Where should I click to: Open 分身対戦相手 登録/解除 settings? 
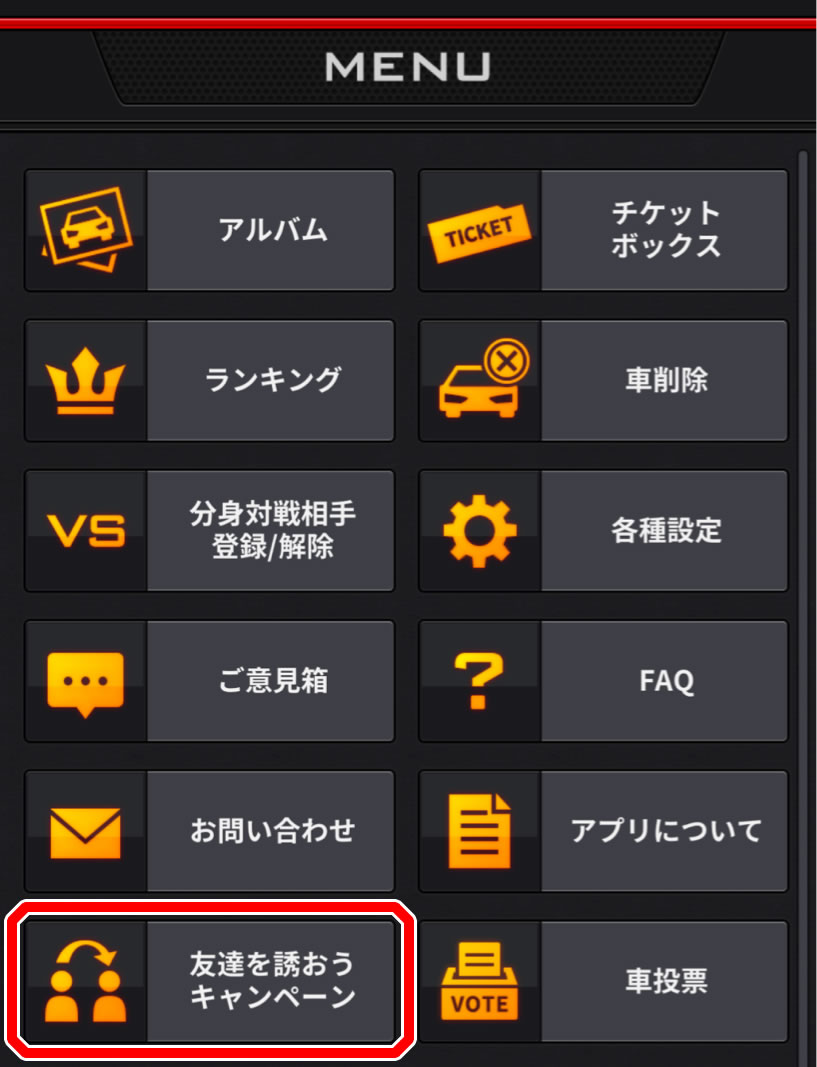209,530
